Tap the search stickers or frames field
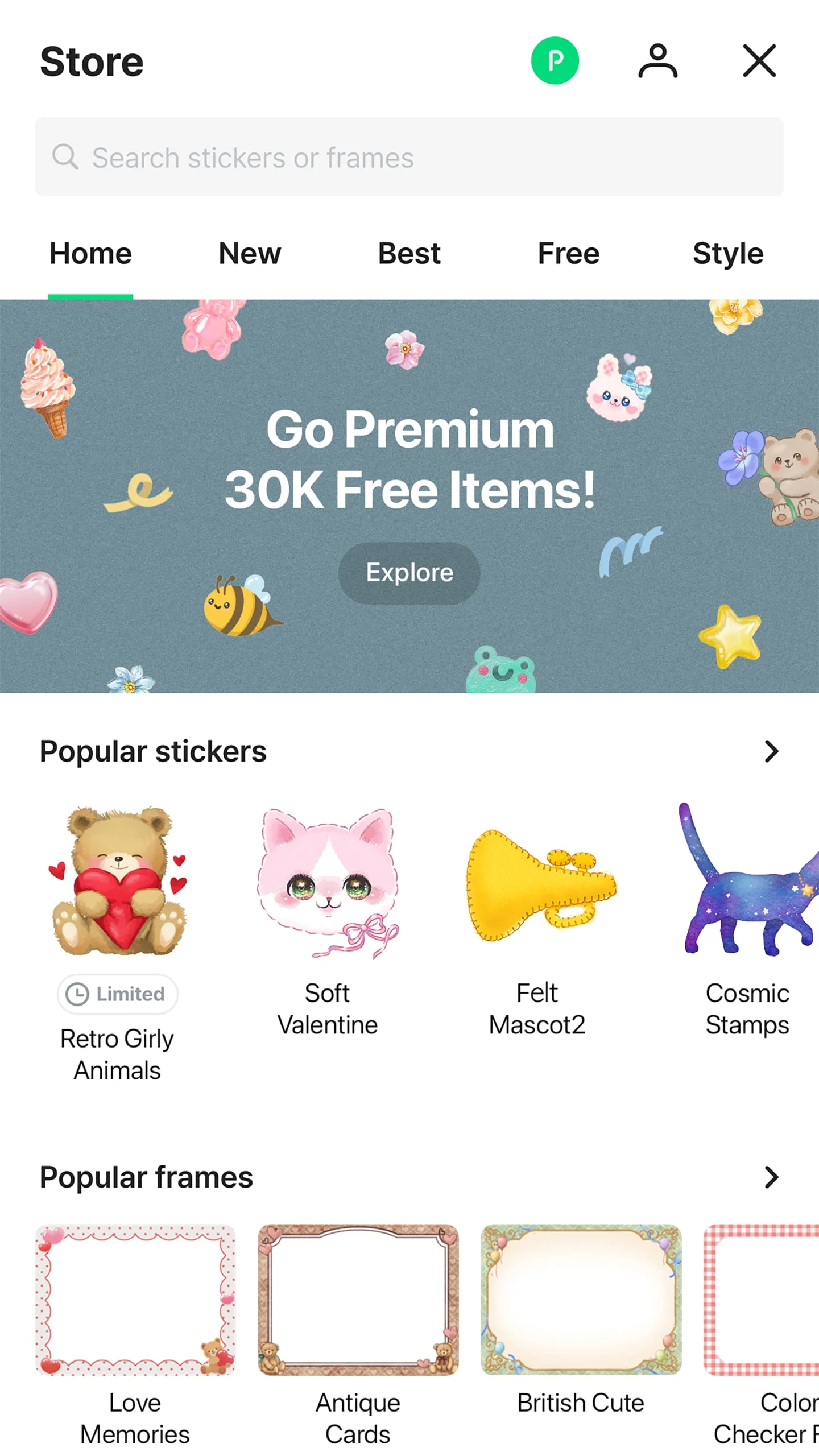819x1456 pixels. [x=409, y=157]
